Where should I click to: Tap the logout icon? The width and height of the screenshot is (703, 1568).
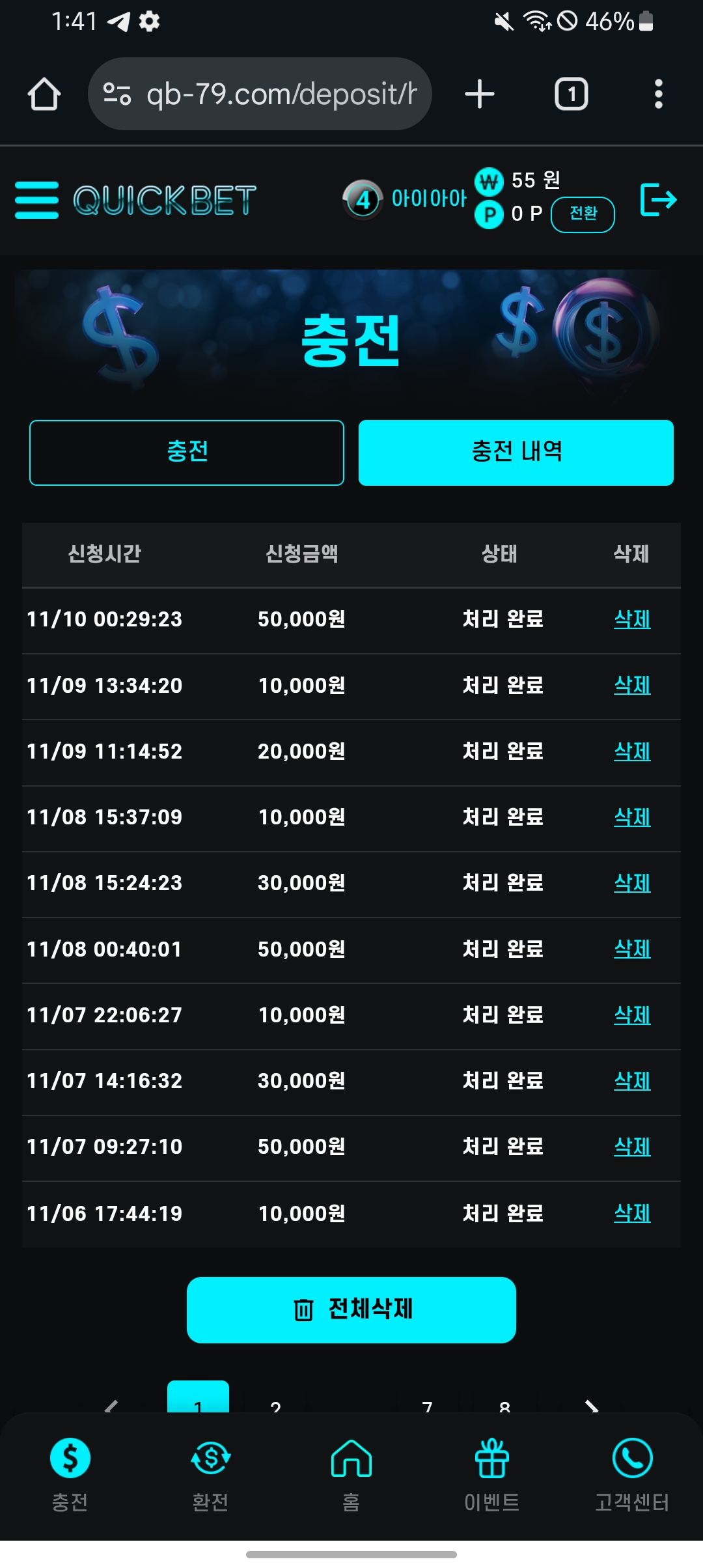tap(658, 199)
